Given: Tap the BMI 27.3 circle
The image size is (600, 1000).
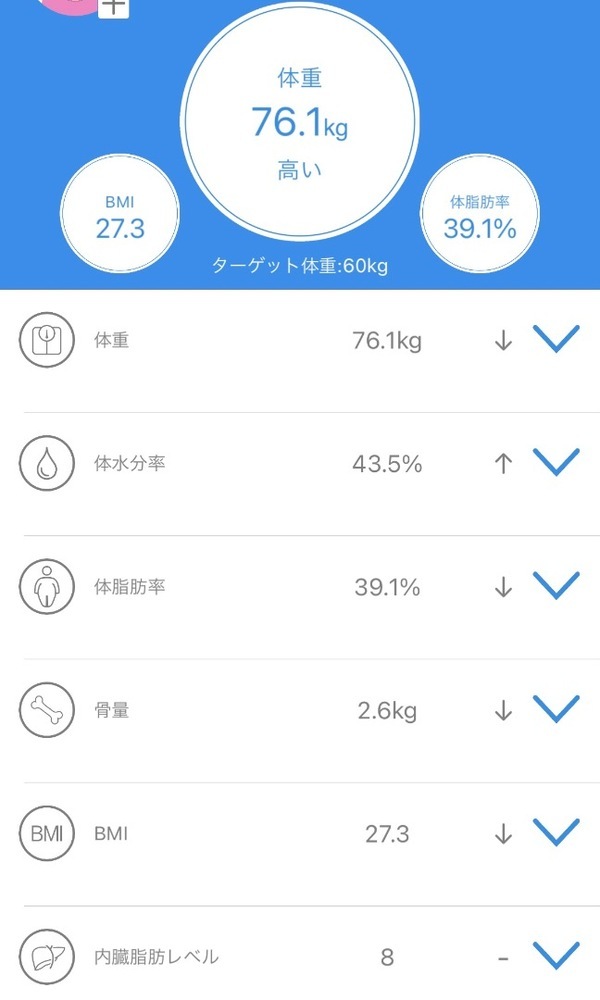Looking at the screenshot, I should (x=120, y=214).
